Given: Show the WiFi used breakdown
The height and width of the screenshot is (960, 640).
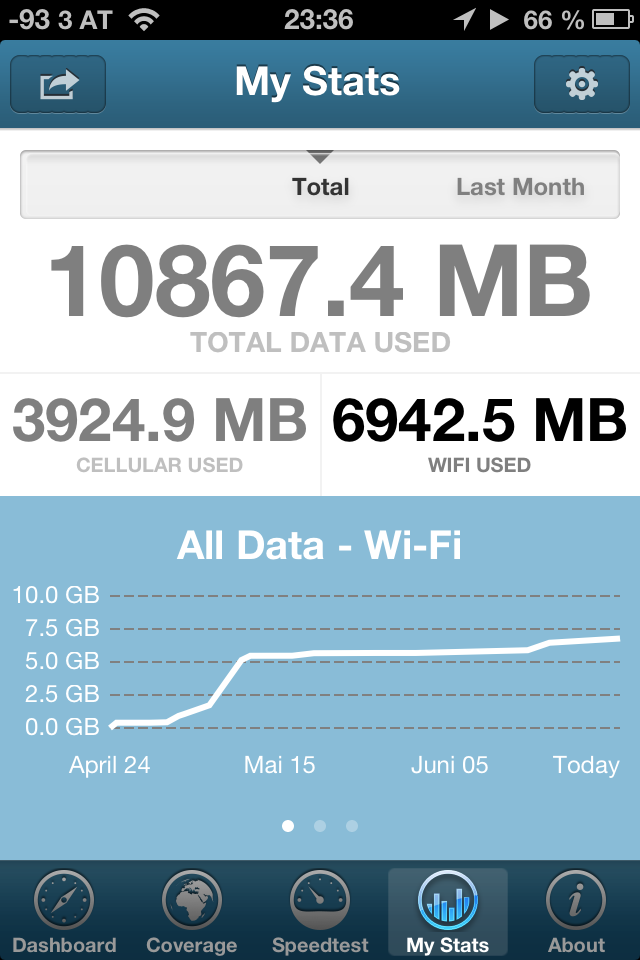Looking at the screenshot, I should click(x=480, y=434).
